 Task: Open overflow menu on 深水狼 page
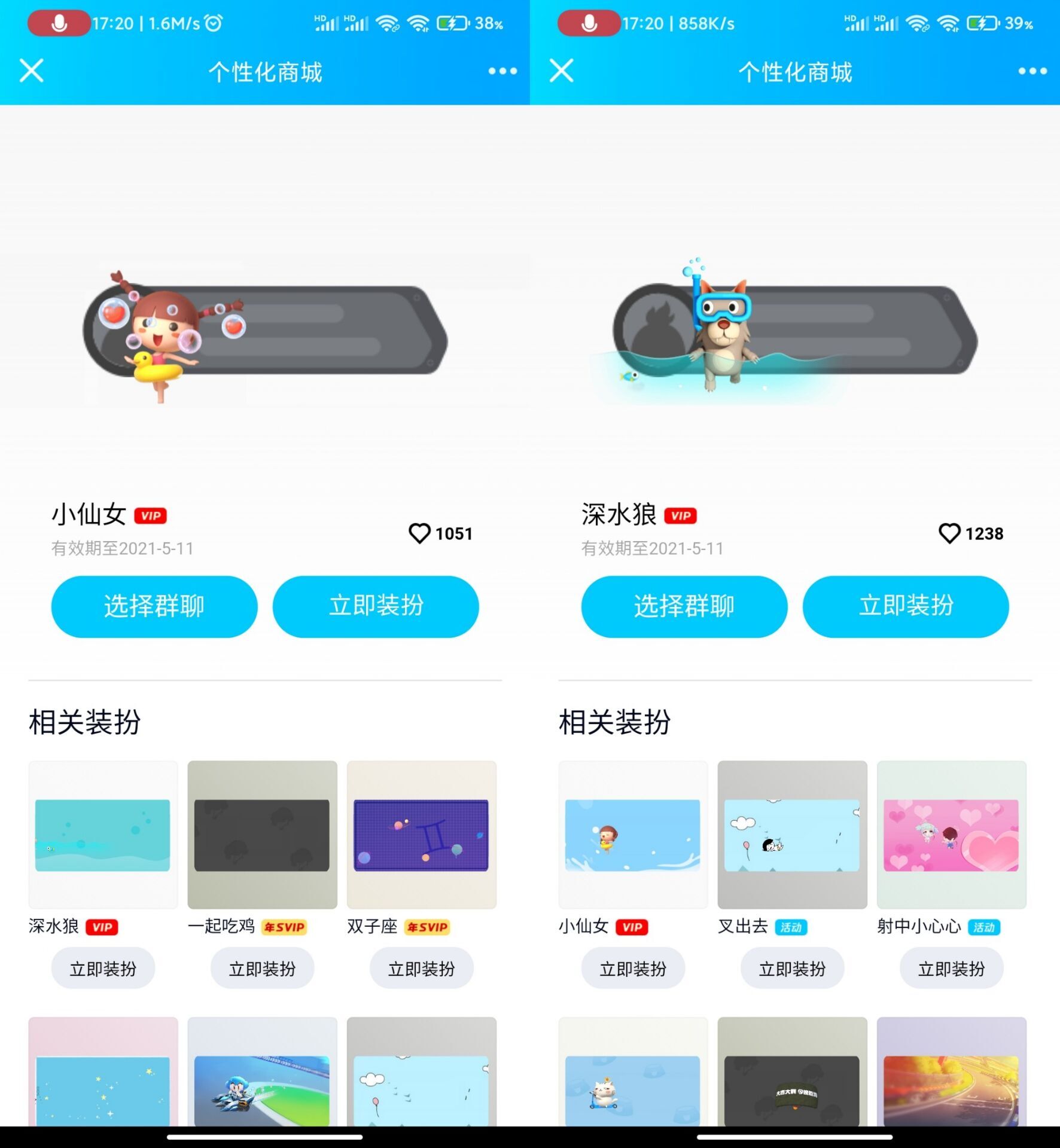[x=1032, y=71]
